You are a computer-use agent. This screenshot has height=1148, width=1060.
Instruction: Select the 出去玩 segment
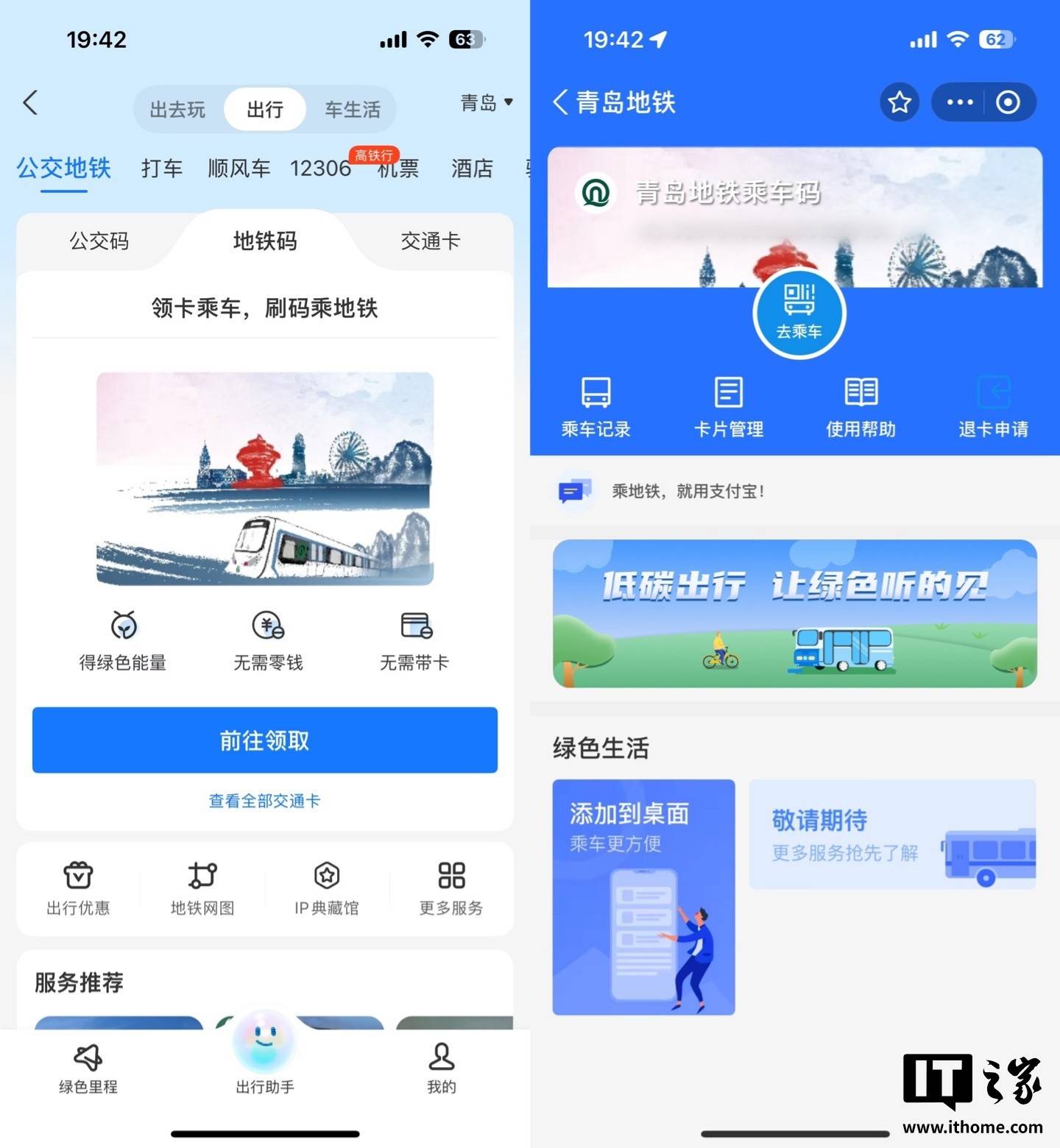click(x=177, y=110)
